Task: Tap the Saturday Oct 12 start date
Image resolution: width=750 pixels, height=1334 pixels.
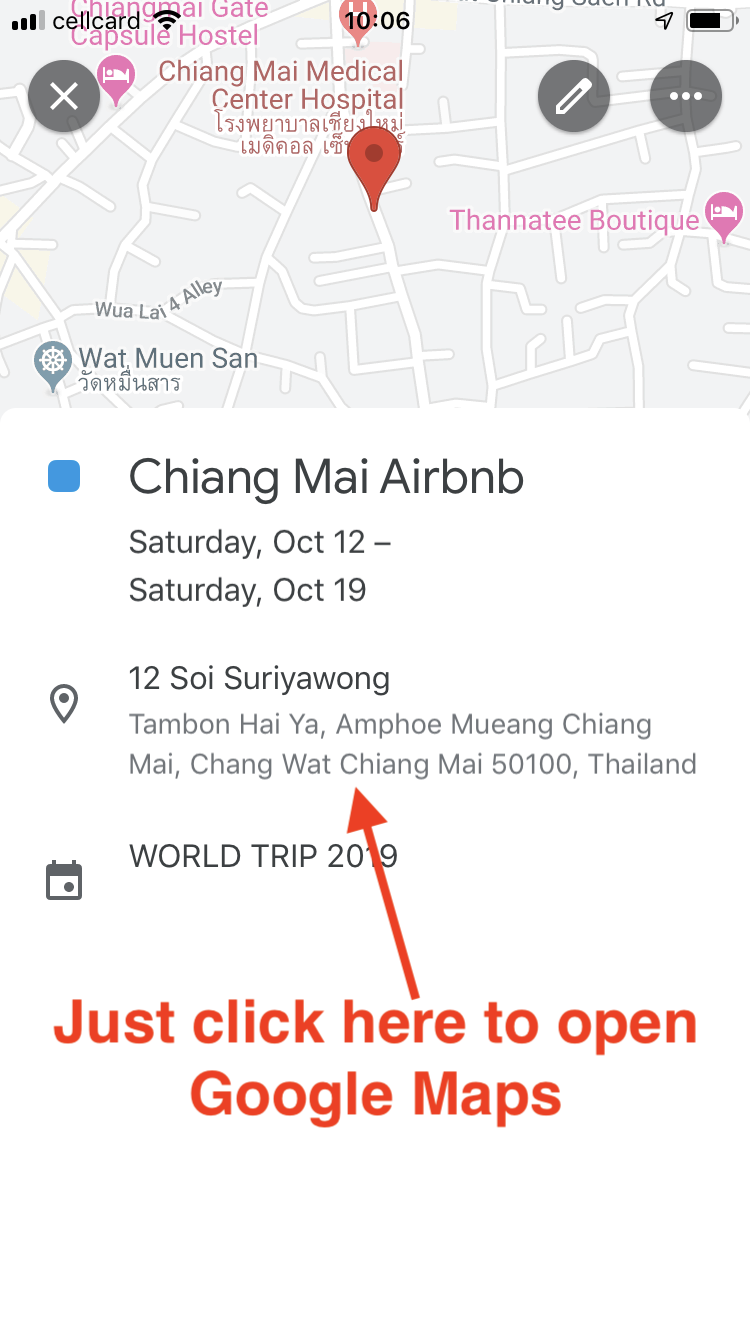Action: [259, 541]
